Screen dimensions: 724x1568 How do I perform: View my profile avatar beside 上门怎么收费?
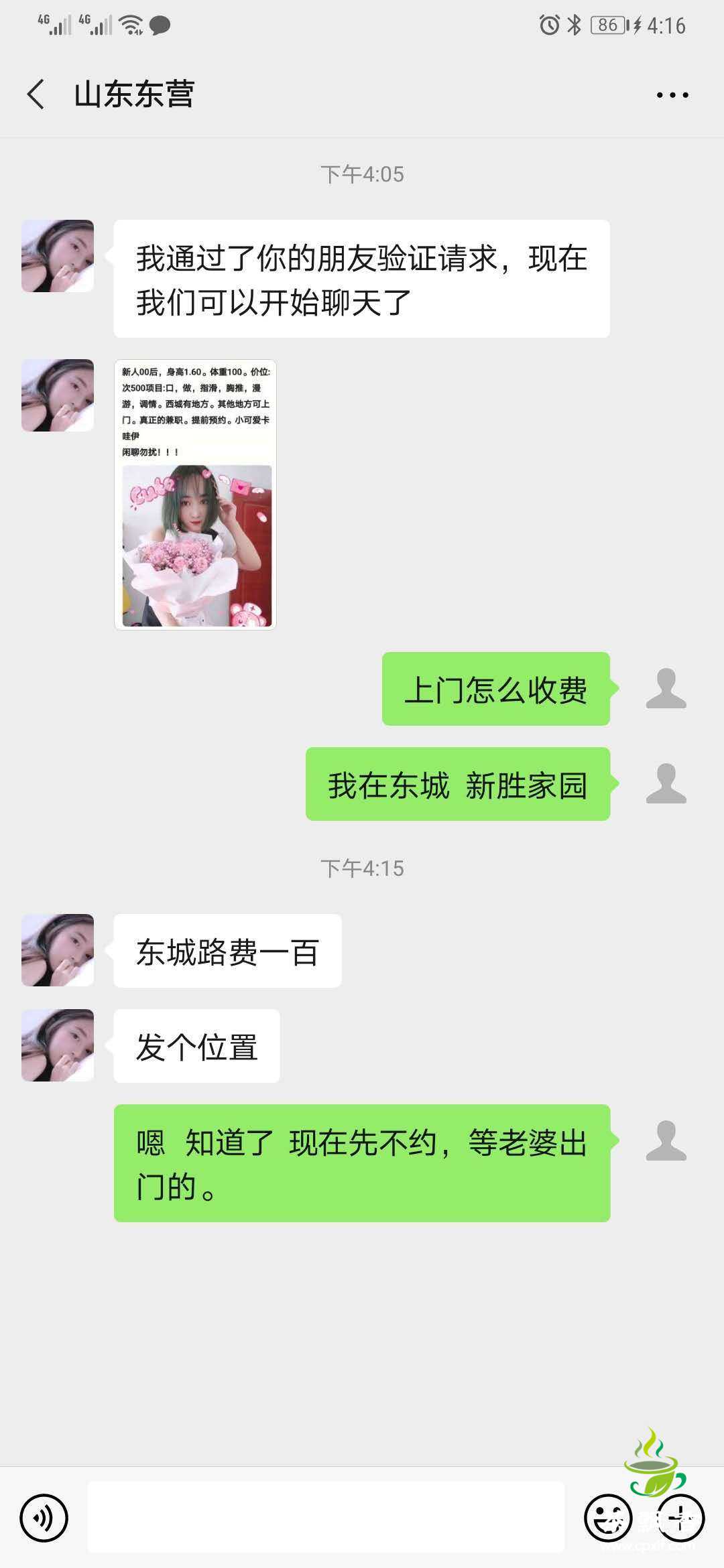(666, 689)
